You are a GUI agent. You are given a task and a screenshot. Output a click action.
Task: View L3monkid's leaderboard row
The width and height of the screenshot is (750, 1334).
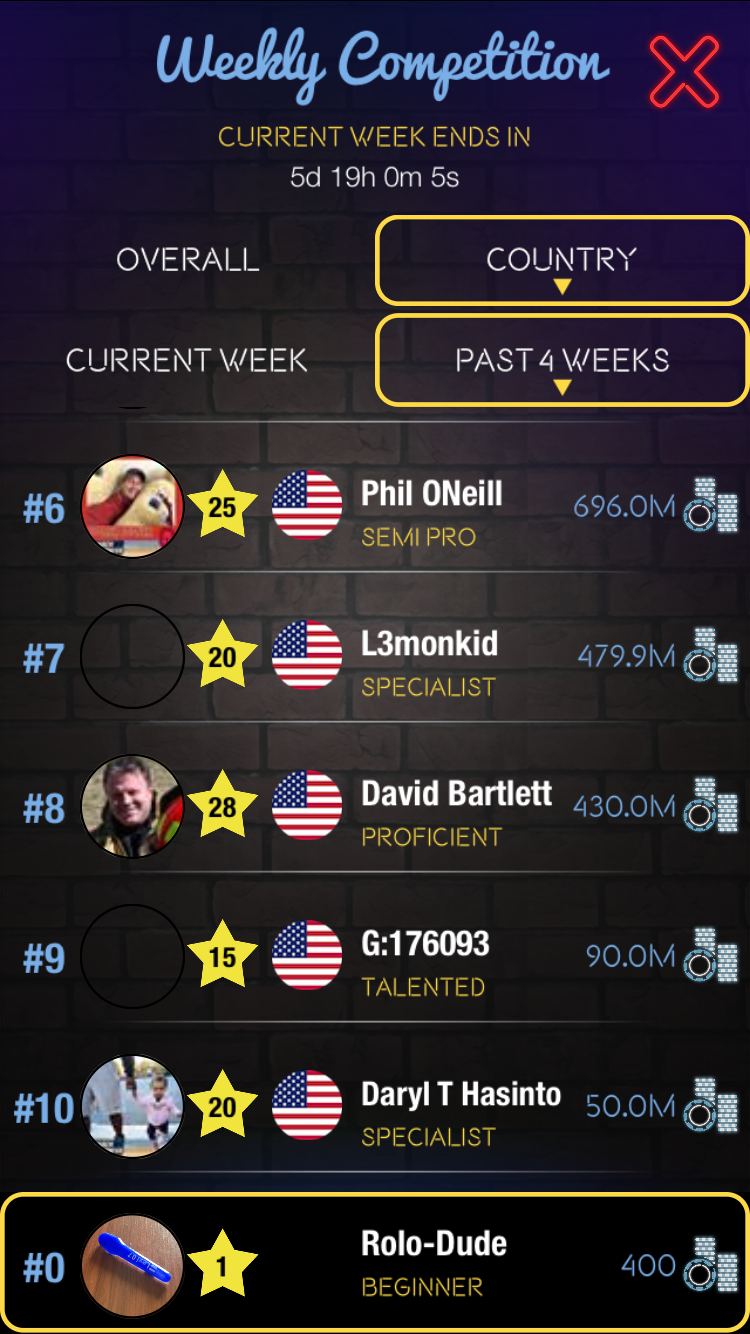[429, 658]
